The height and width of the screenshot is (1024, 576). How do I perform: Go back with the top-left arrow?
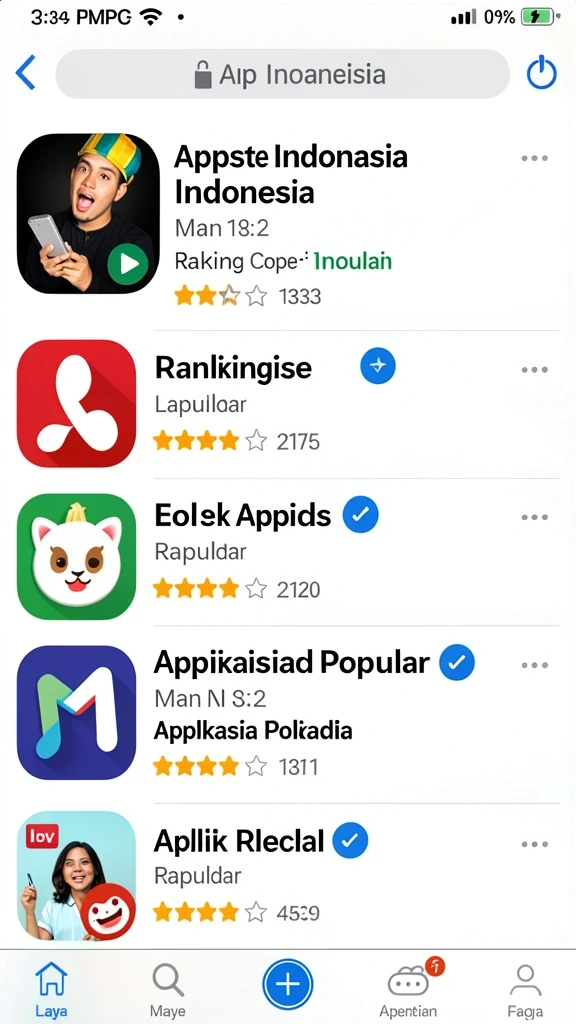coord(25,72)
